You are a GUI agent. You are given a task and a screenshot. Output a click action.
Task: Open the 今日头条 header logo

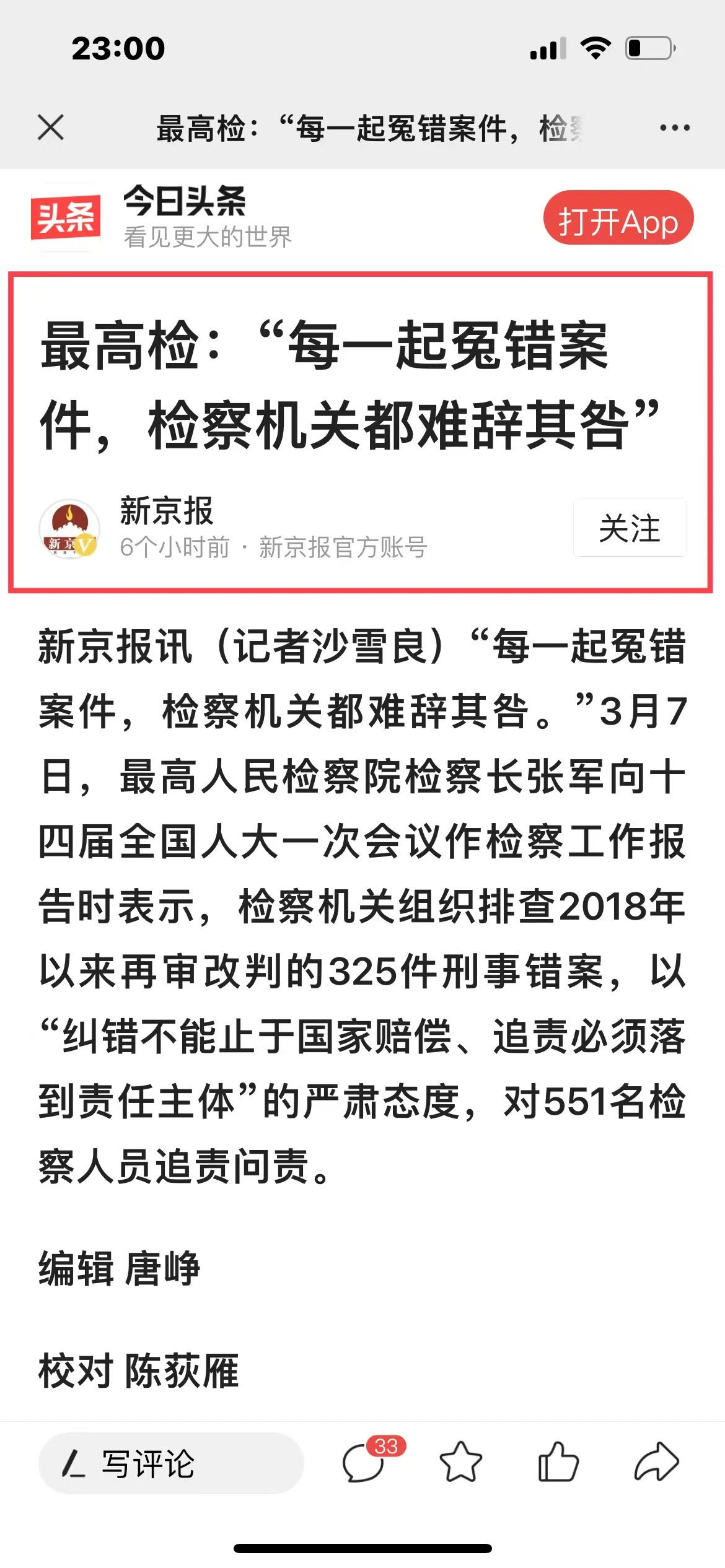coord(66,217)
